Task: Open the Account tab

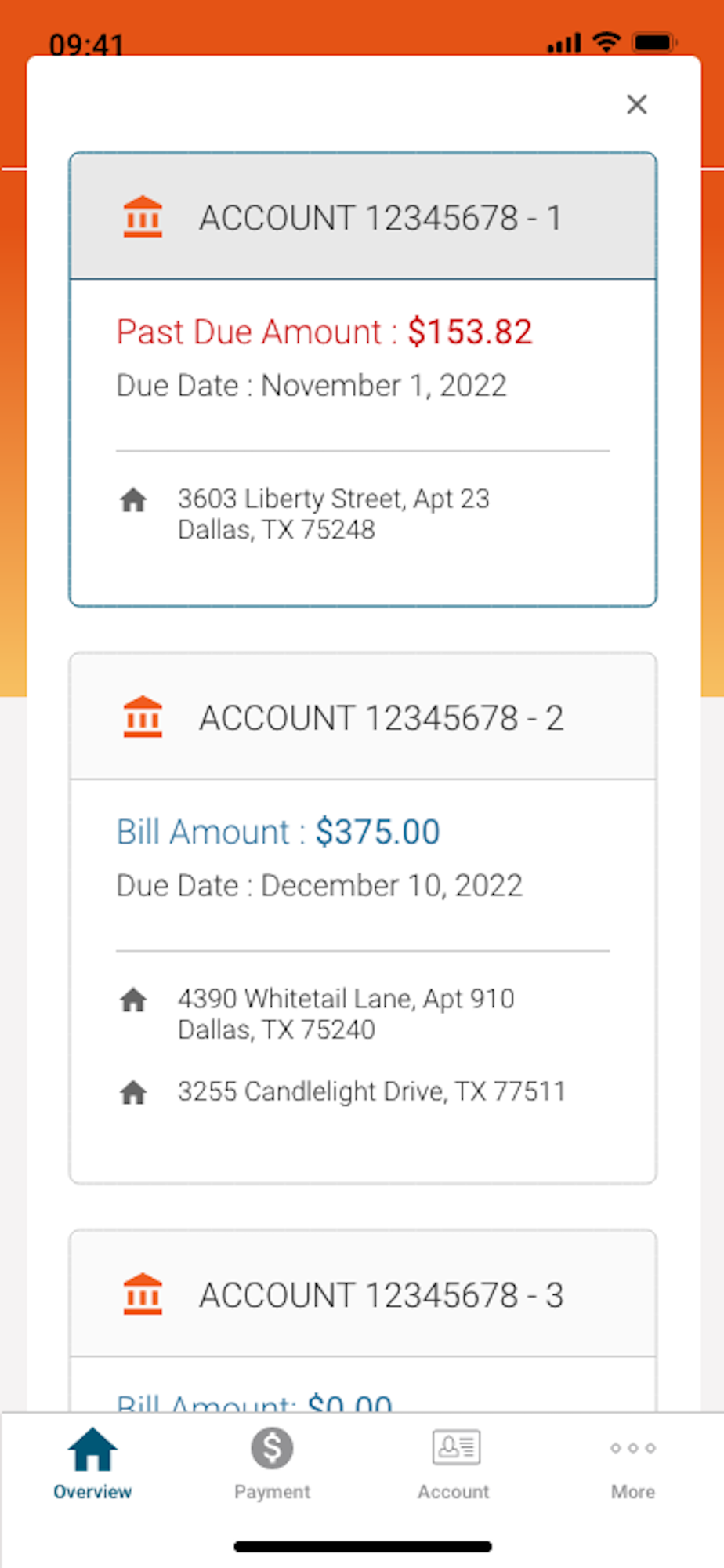Action: [453, 1463]
